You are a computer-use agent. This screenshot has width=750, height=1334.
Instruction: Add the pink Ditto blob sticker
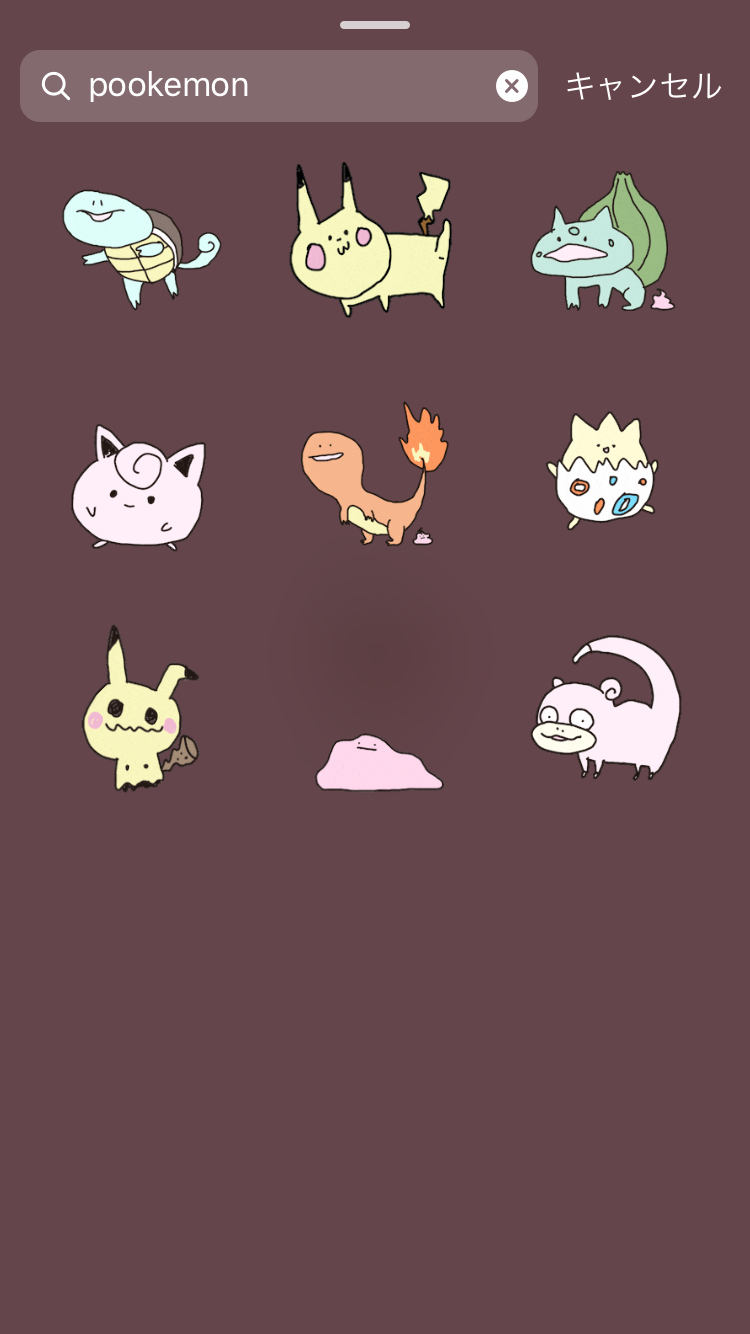click(379, 763)
